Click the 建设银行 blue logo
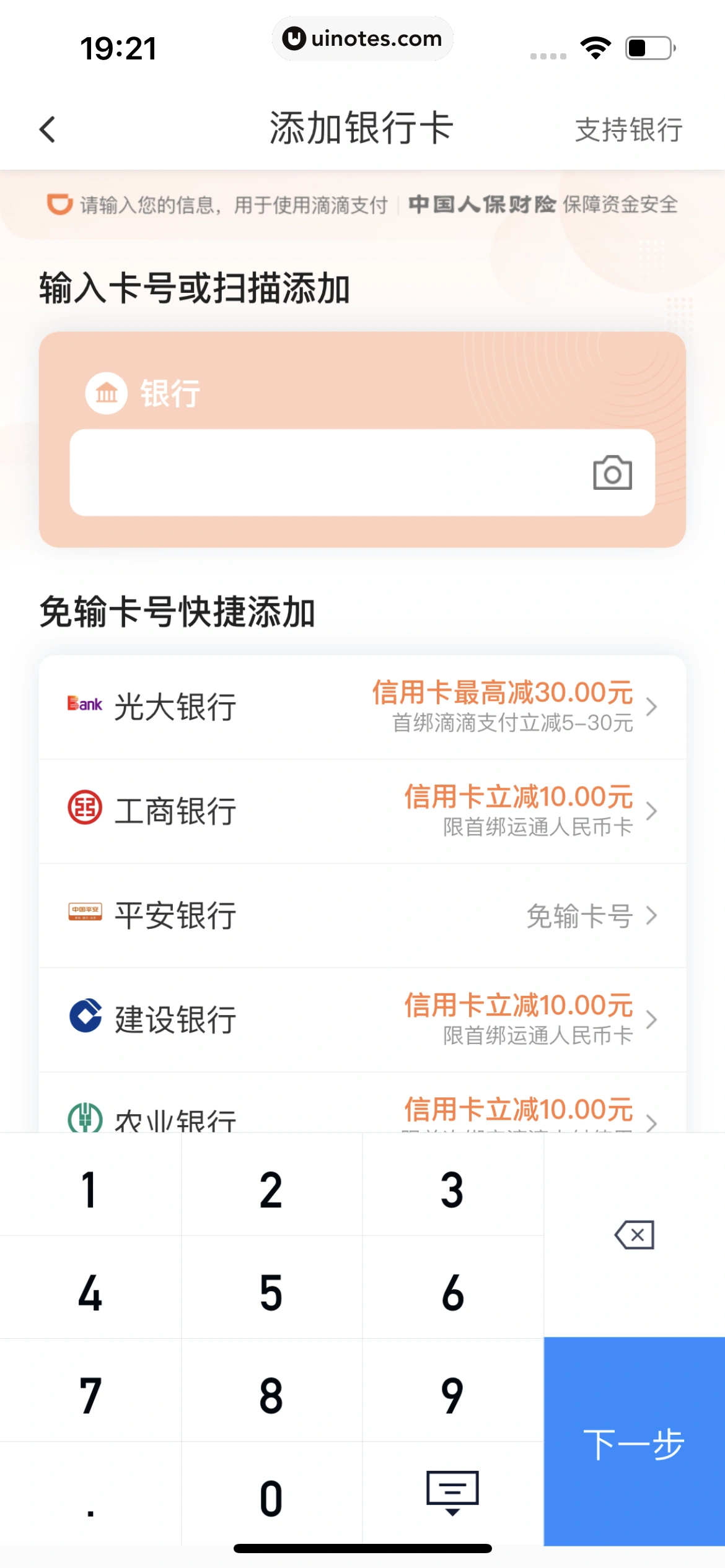 pos(84,1016)
